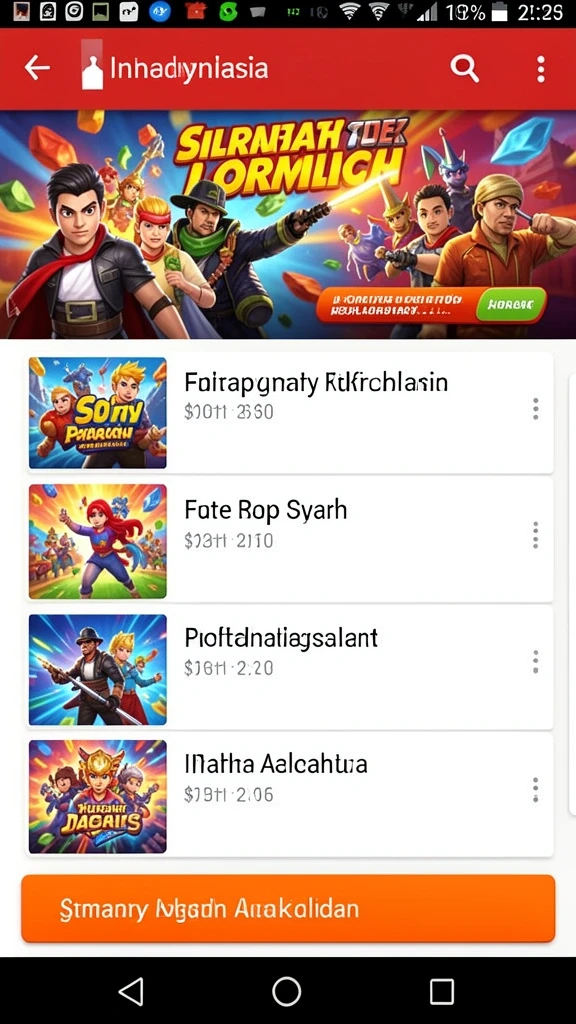The image size is (576, 1024).
Task: Open options menu for Inatha Aalcahtua
Action: (x=536, y=790)
